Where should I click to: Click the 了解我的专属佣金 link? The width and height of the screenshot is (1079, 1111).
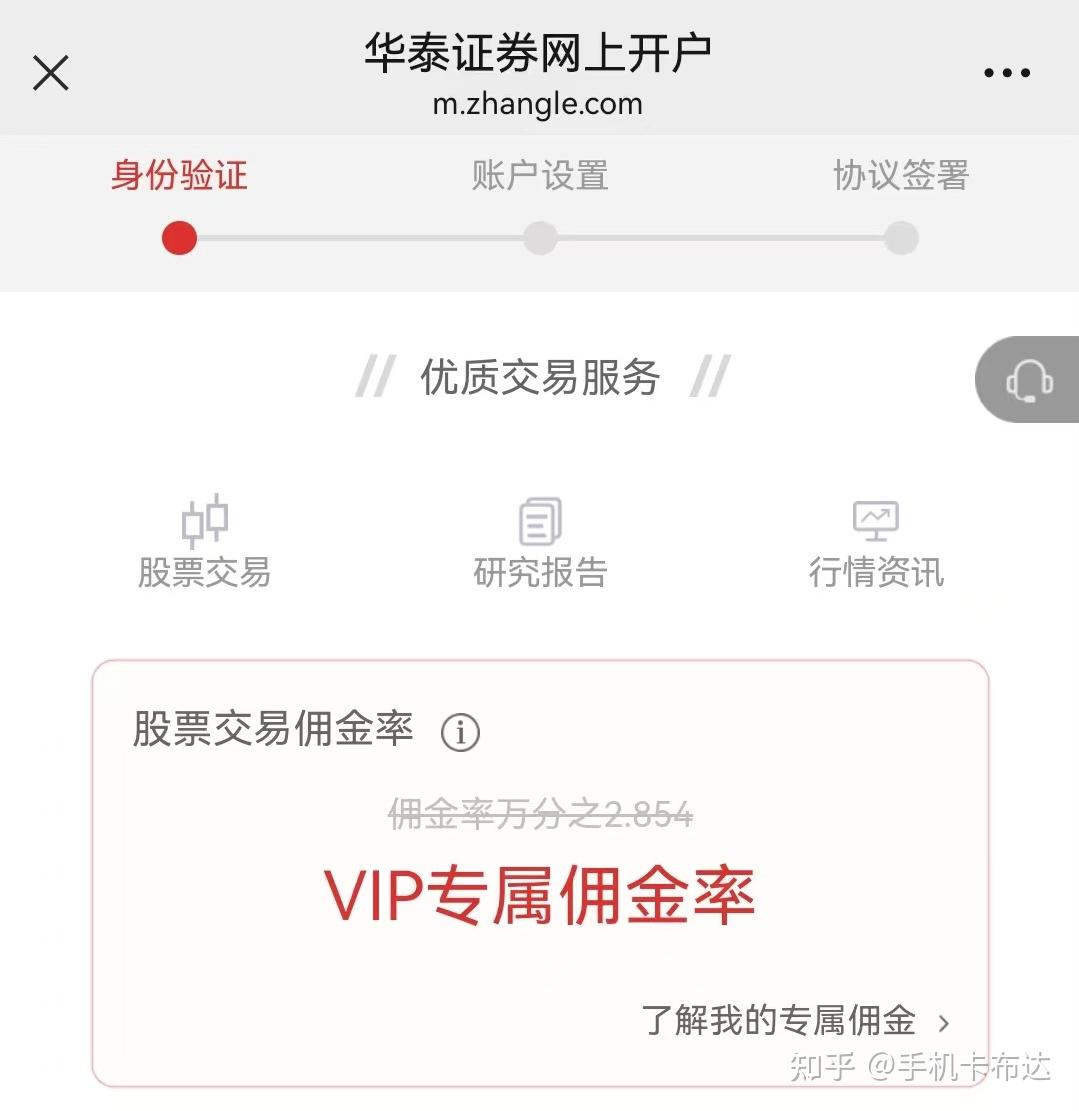(x=781, y=1020)
